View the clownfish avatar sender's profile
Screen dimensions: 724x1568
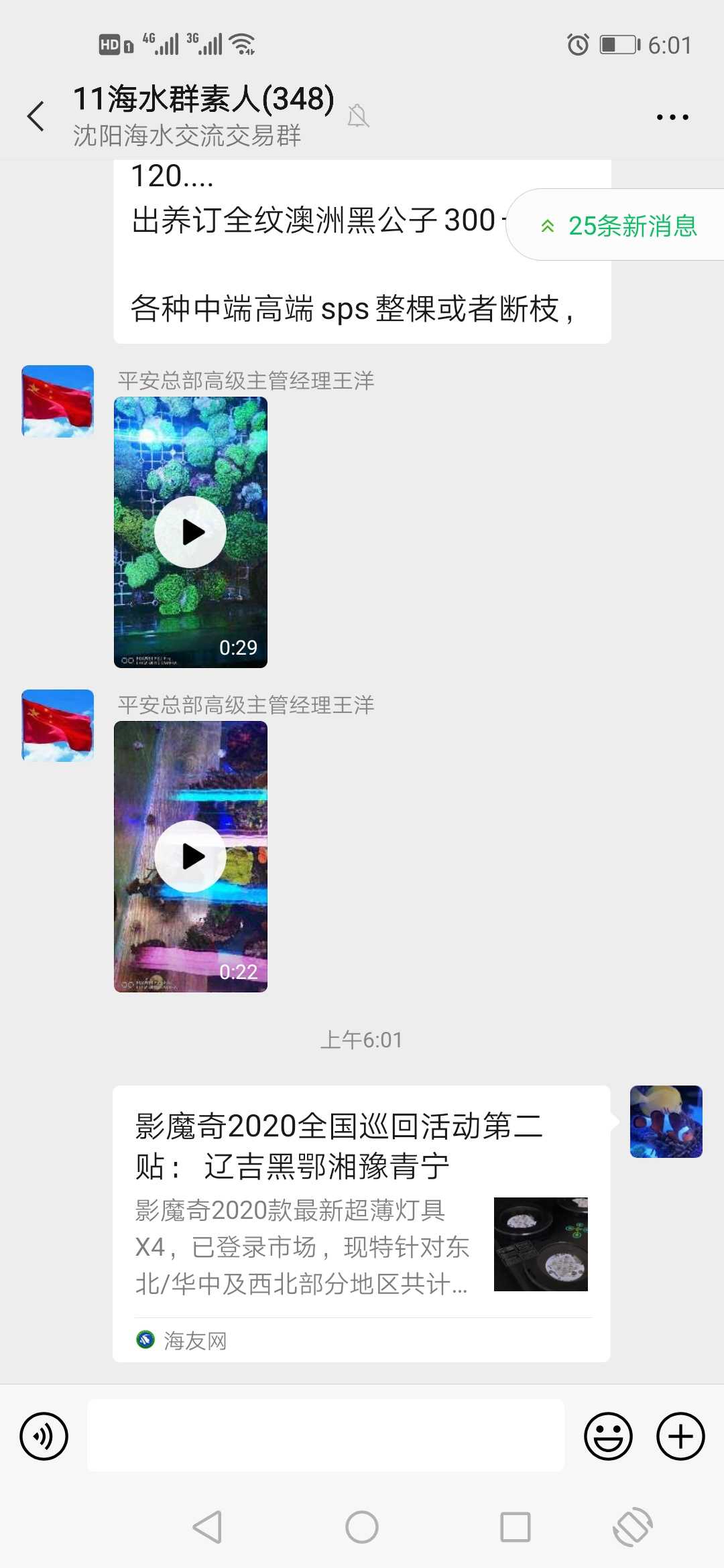(x=666, y=1121)
